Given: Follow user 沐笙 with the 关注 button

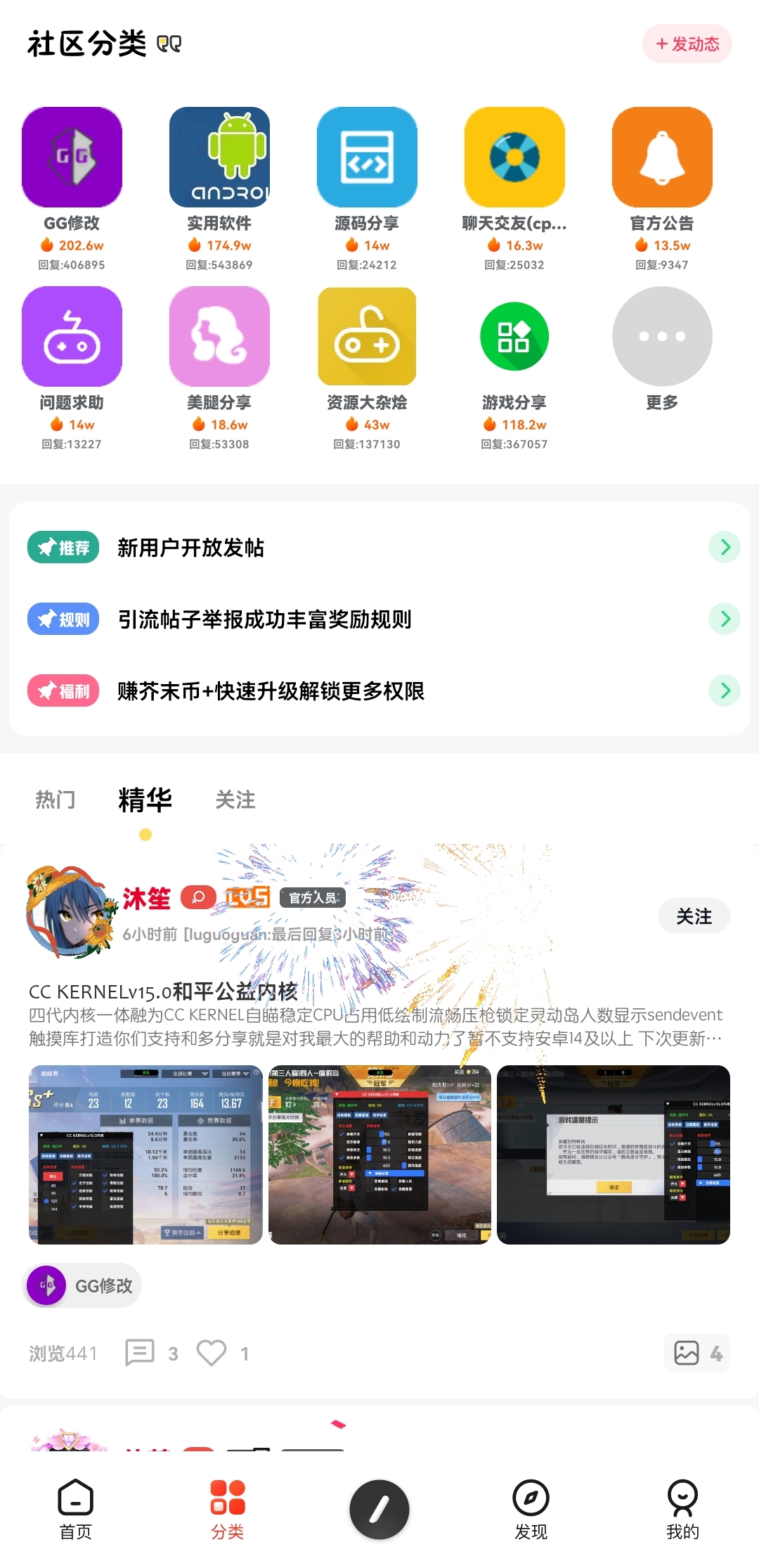Looking at the screenshot, I should click(694, 916).
